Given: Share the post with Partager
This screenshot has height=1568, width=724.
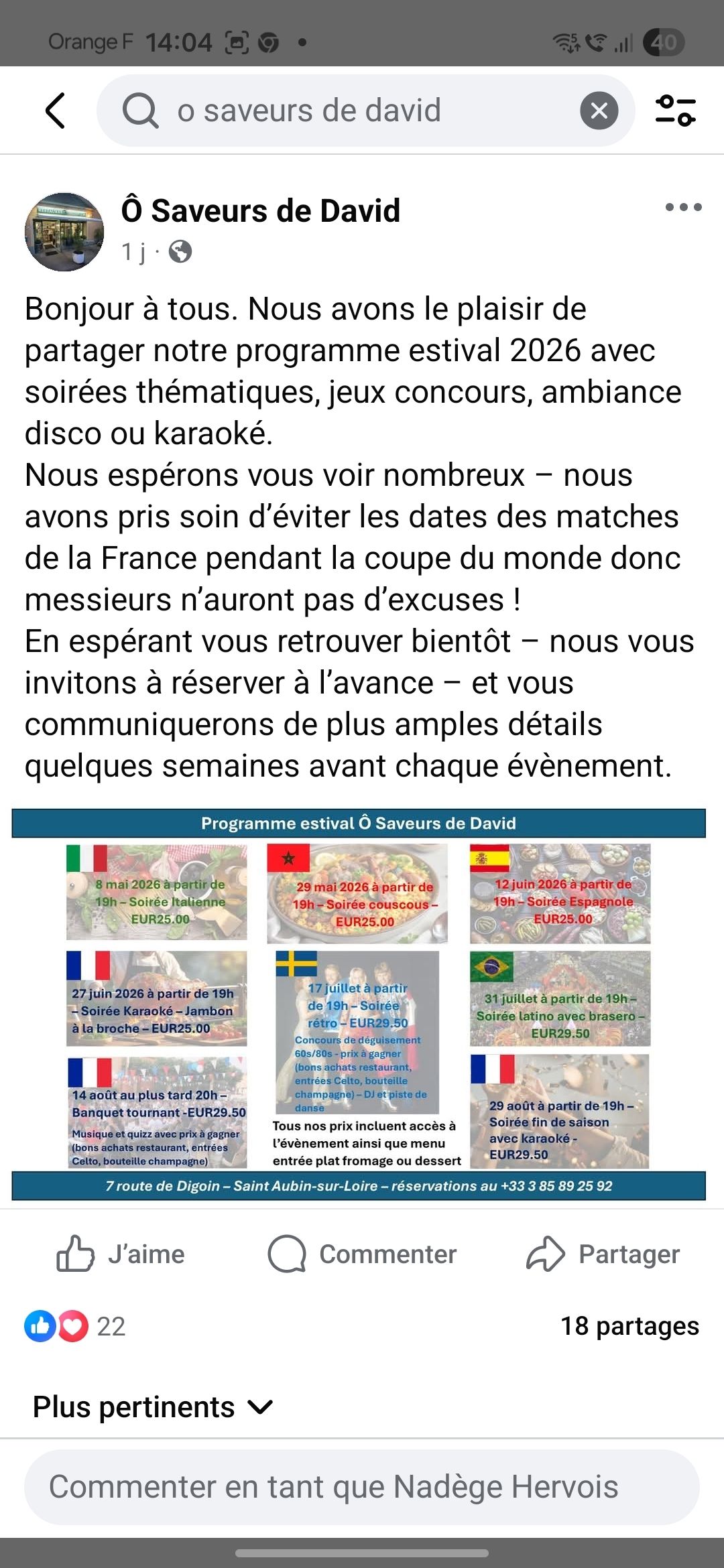Looking at the screenshot, I should 603,1254.
